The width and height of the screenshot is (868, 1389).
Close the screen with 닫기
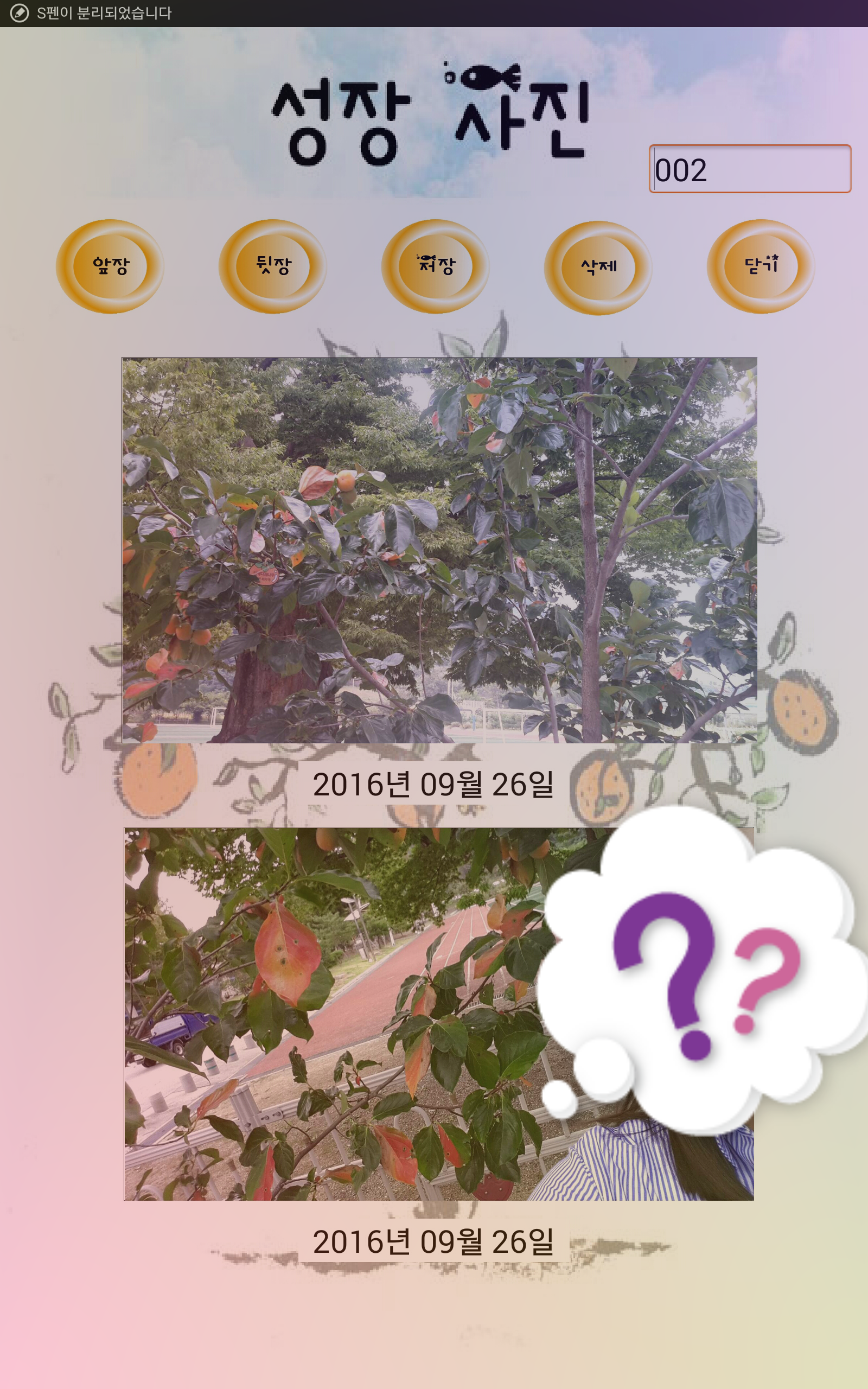760,266
